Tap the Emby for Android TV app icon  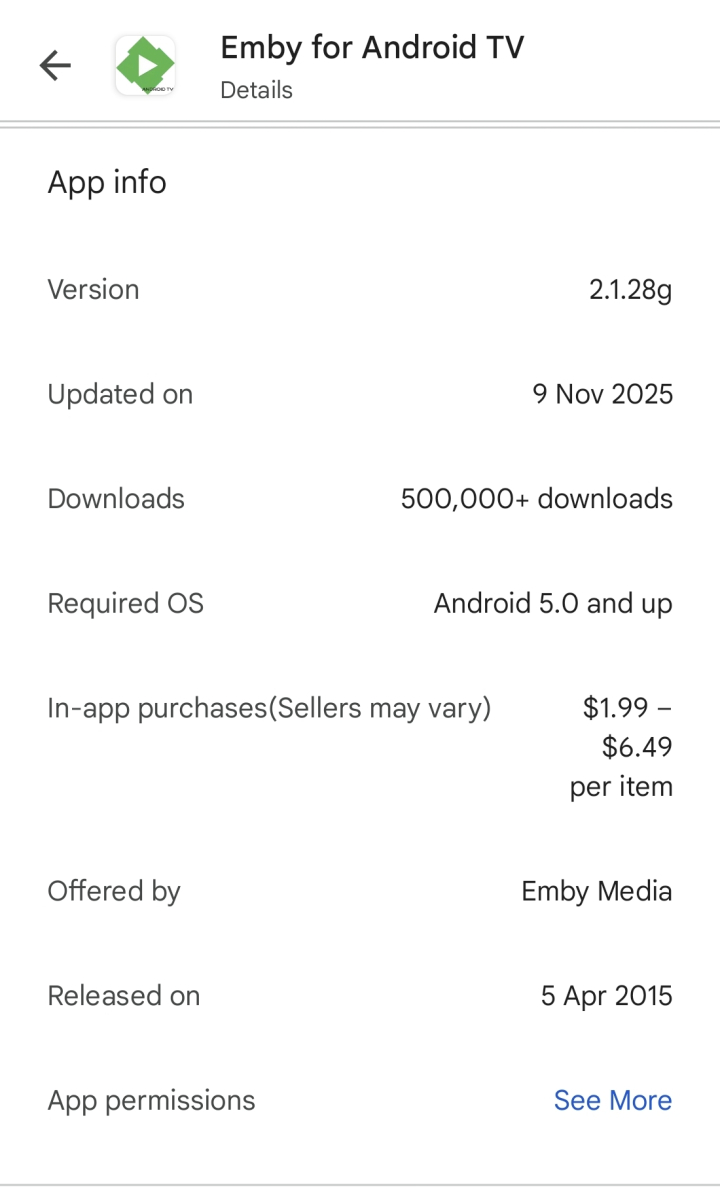pos(145,65)
